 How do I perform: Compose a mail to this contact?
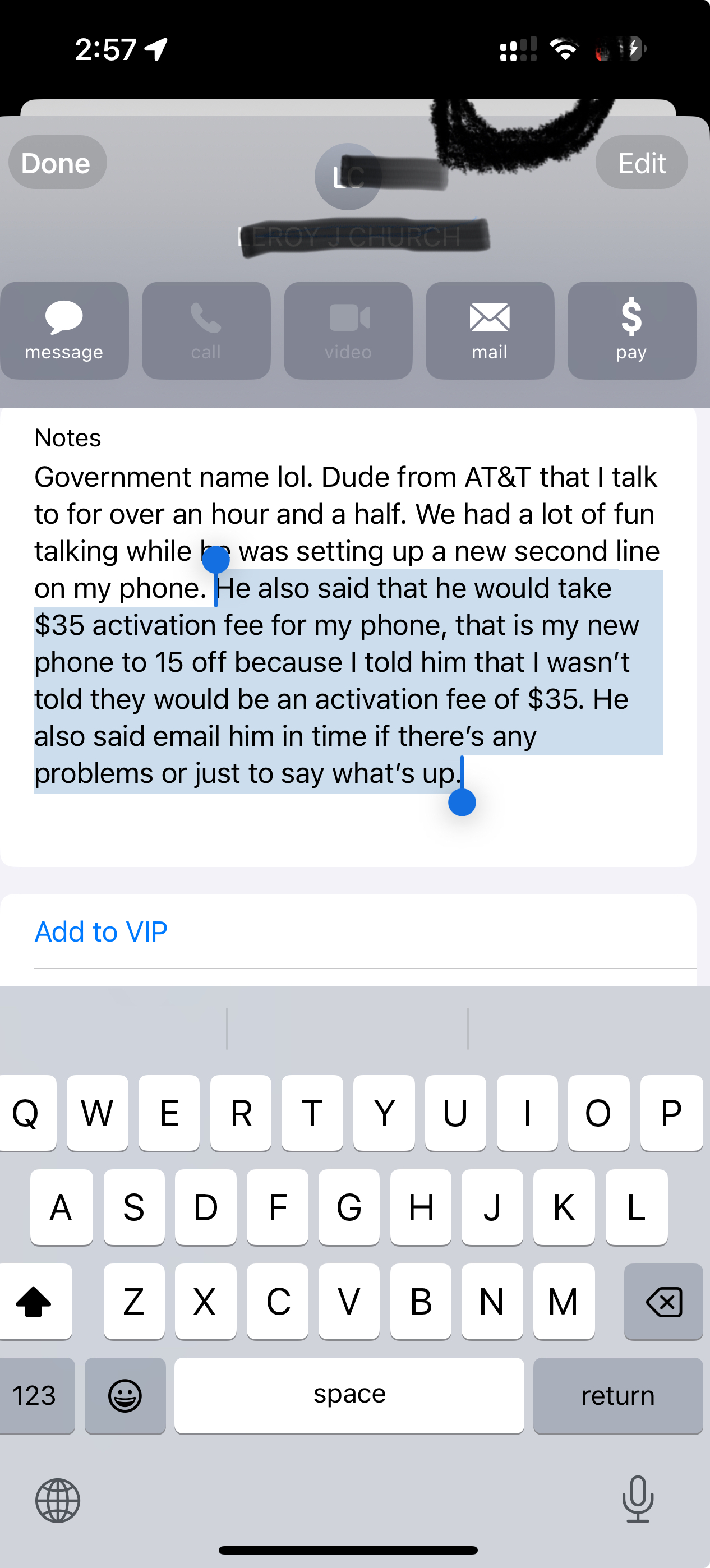490,330
